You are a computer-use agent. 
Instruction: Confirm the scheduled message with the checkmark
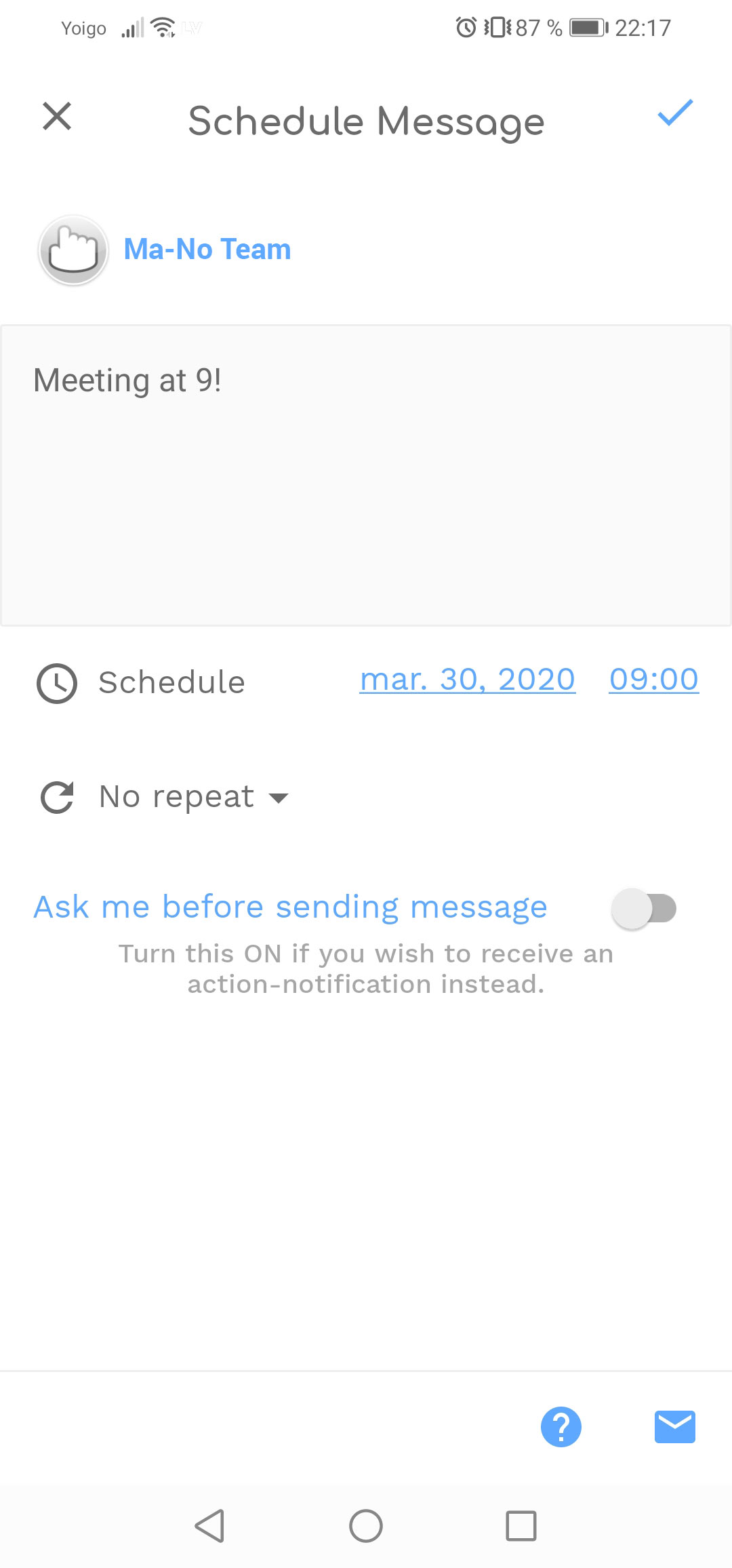click(675, 113)
